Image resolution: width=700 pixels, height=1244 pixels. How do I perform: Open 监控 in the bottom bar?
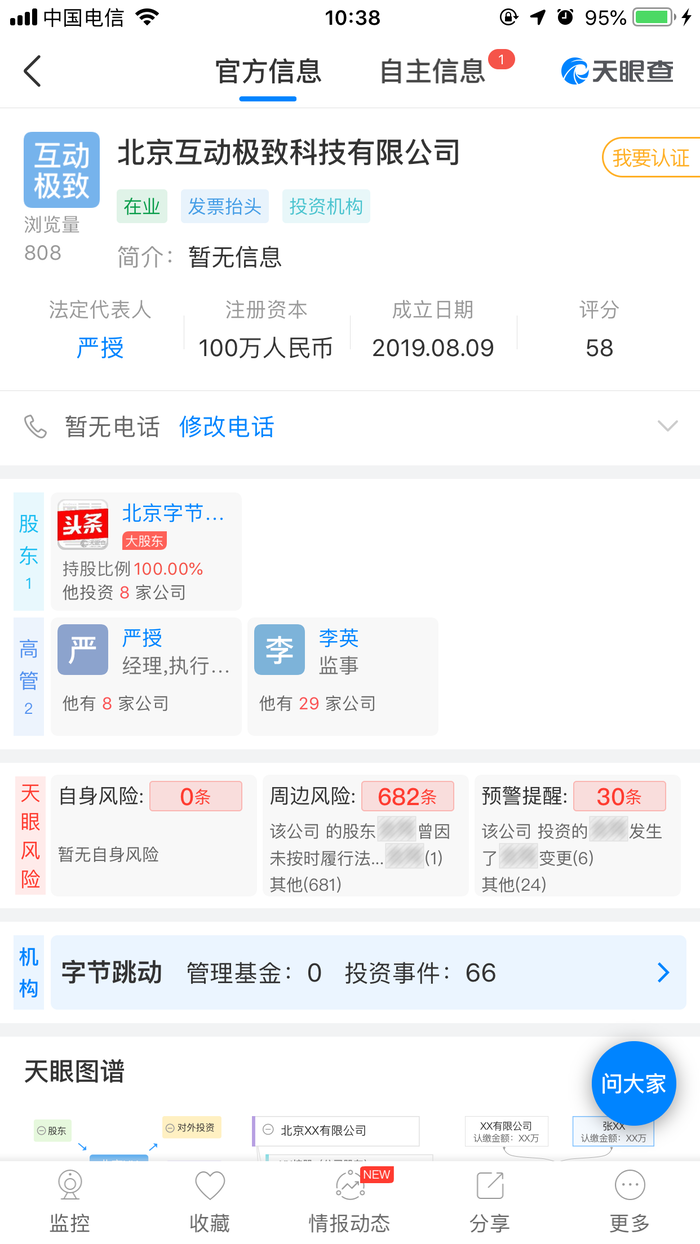click(70, 1201)
